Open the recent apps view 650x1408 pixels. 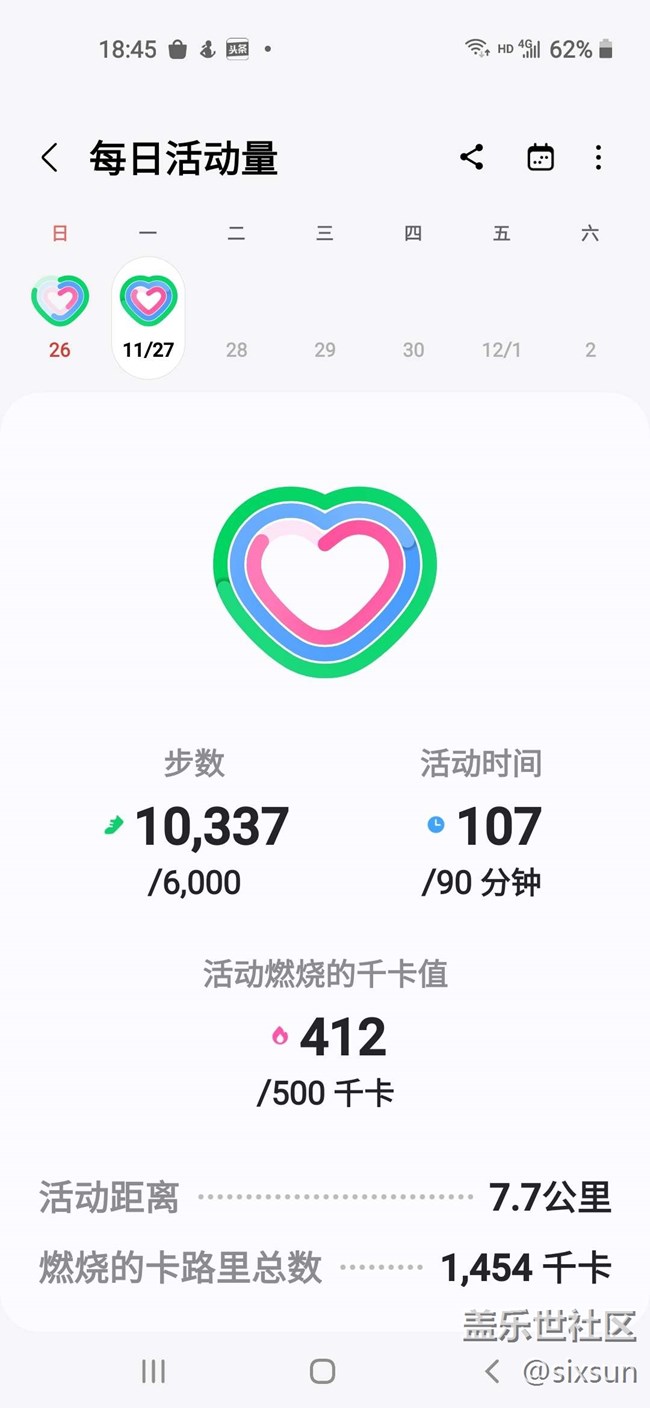(x=153, y=1371)
